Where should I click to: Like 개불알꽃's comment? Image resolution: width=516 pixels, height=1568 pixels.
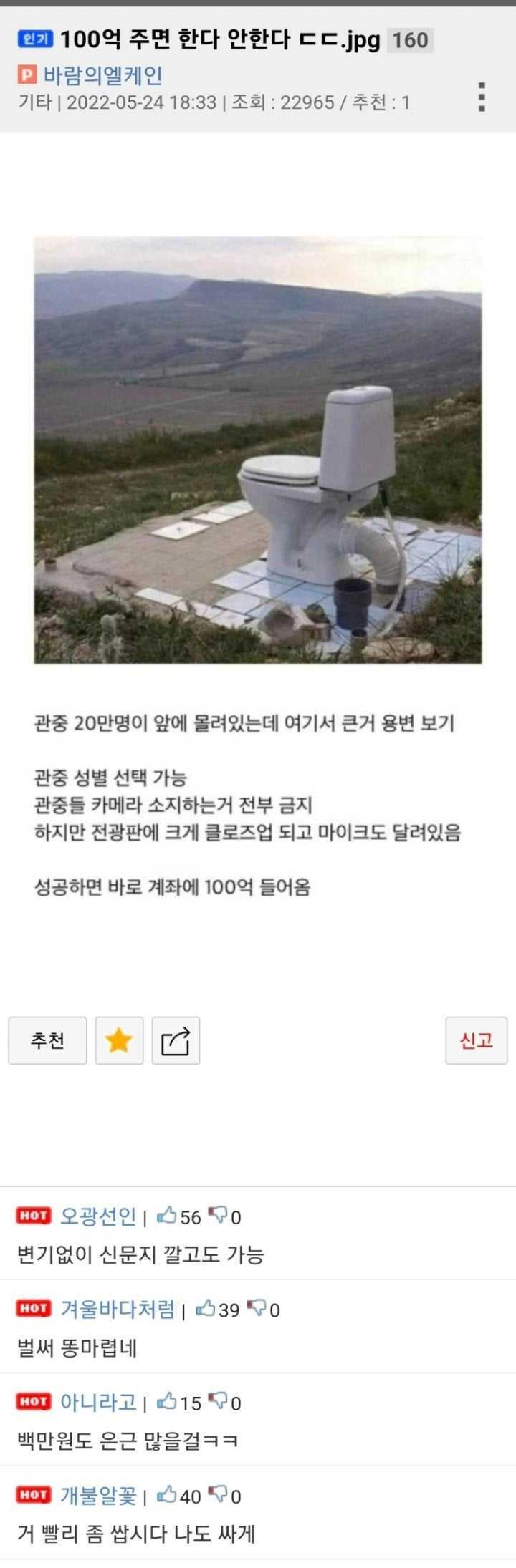tap(167, 1495)
